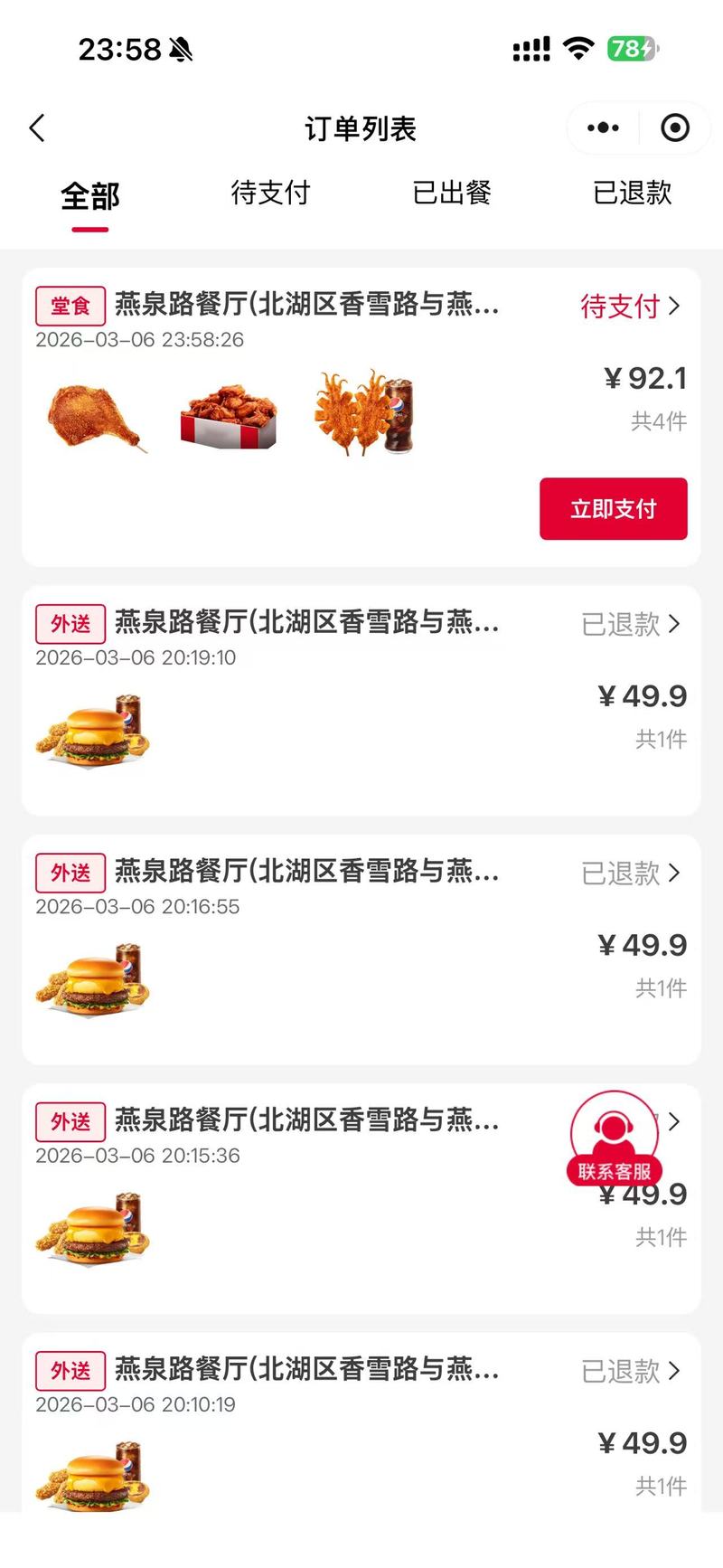View the 已退款 orders tab
This screenshot has width=723, height=1568.
click(632, 193)
